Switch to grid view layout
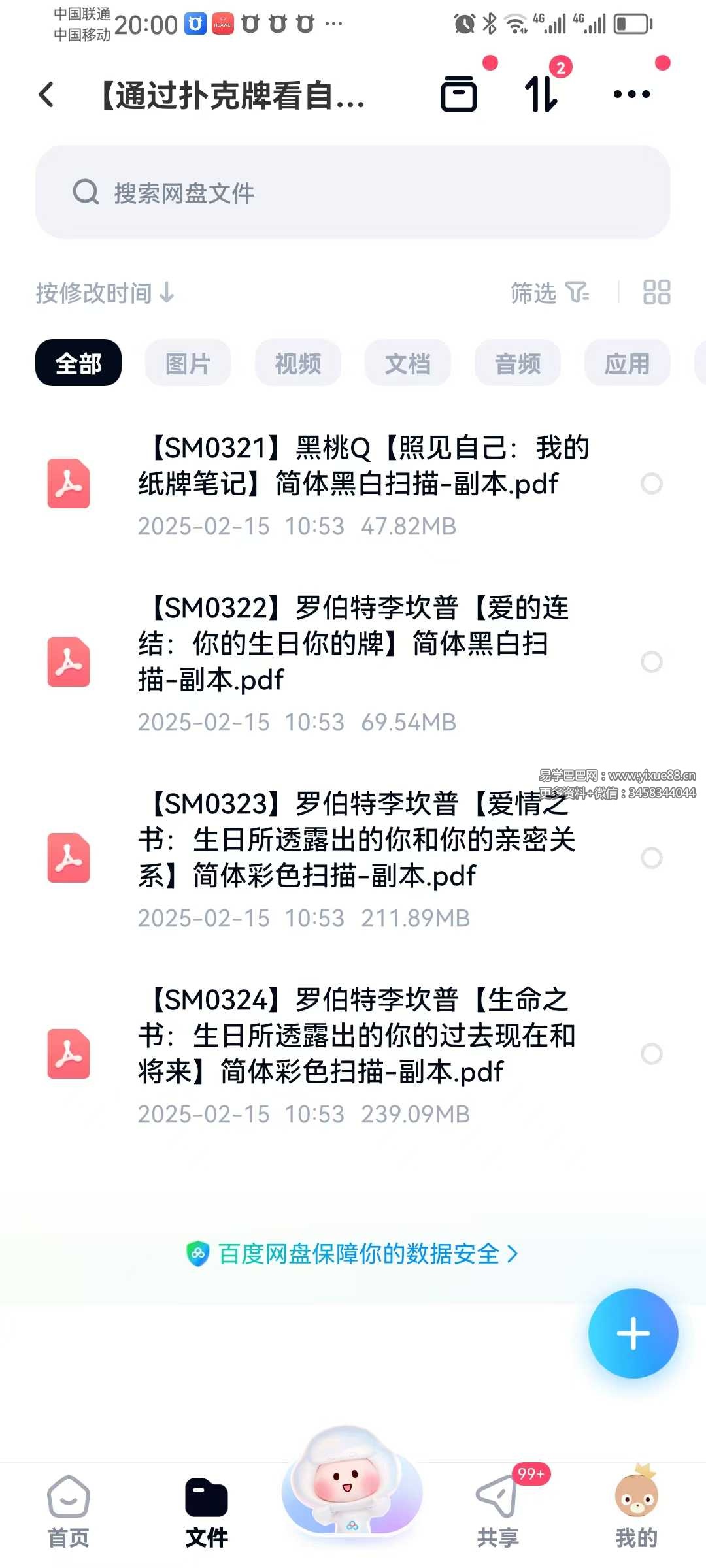 tap(656, 293)
